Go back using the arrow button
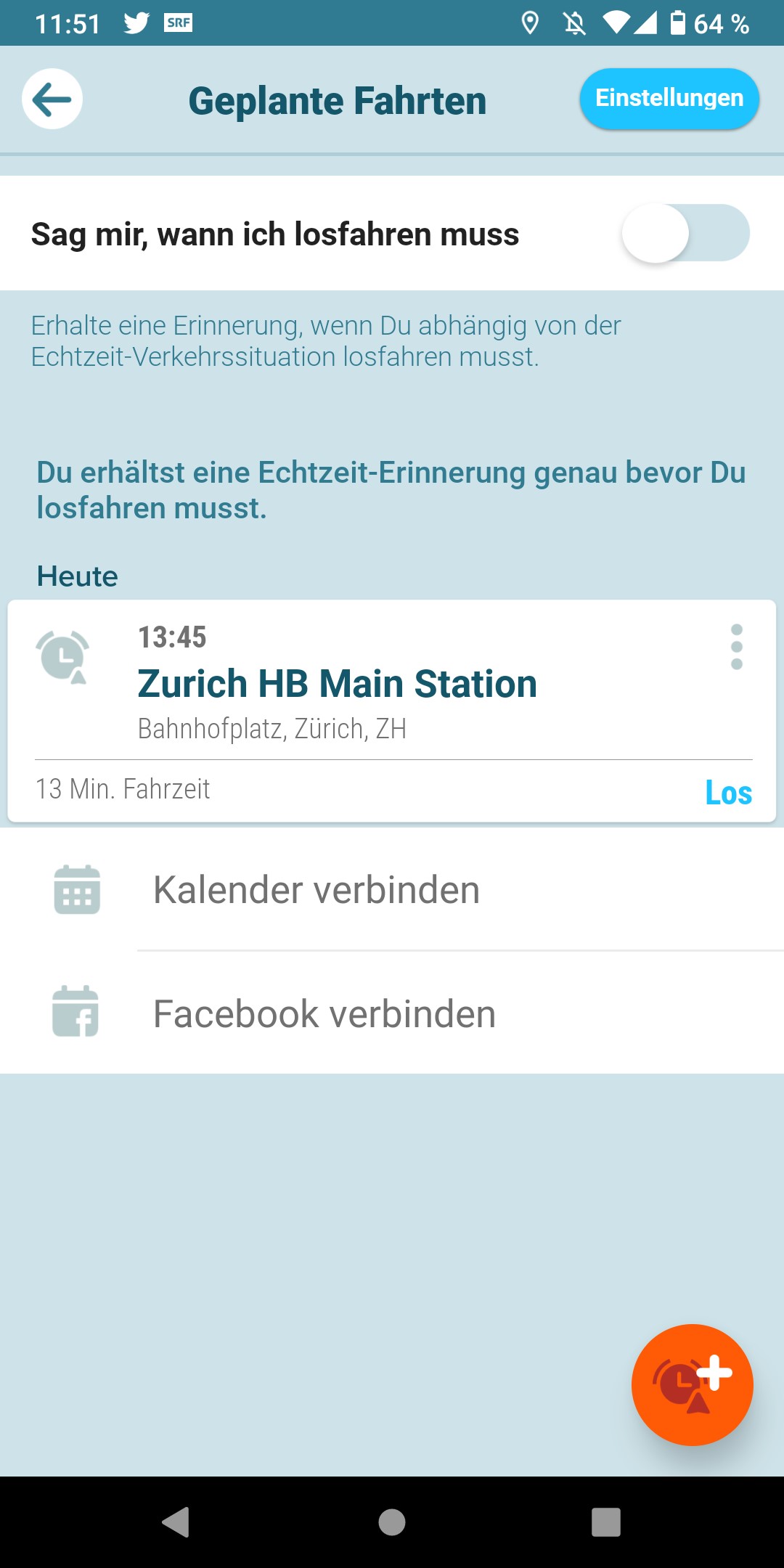This screenshot has width=784, height=1568. click(52, 99)
